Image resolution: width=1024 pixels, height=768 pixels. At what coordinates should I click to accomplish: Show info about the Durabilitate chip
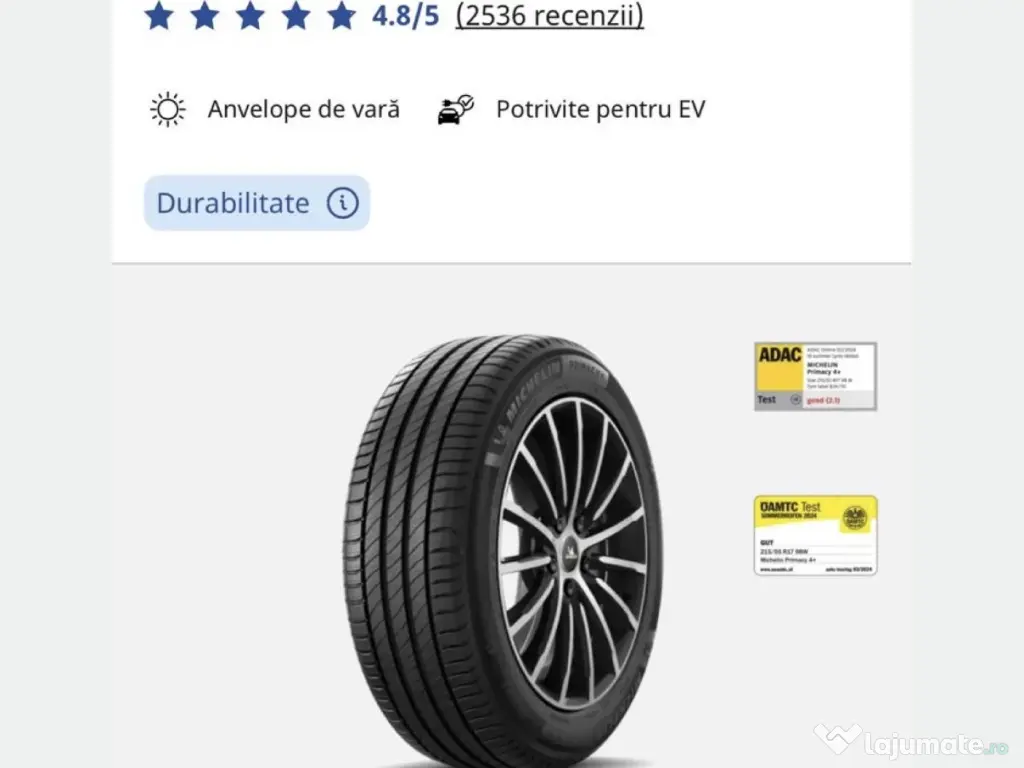tap(342, 204)
